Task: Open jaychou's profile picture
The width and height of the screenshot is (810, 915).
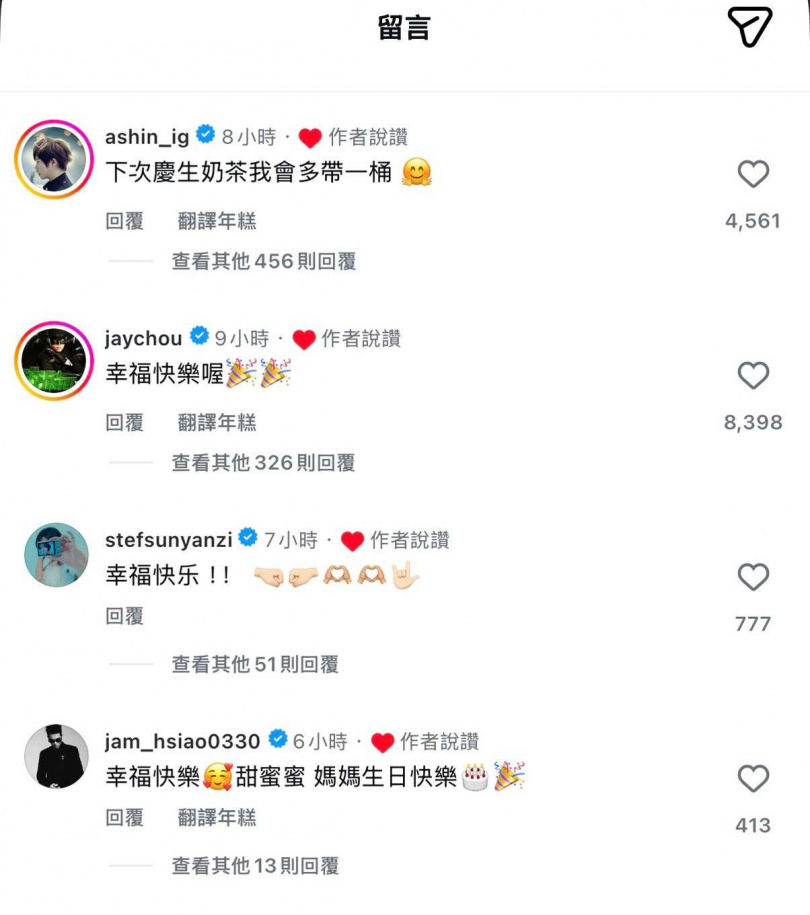Action: coord(54,361)
